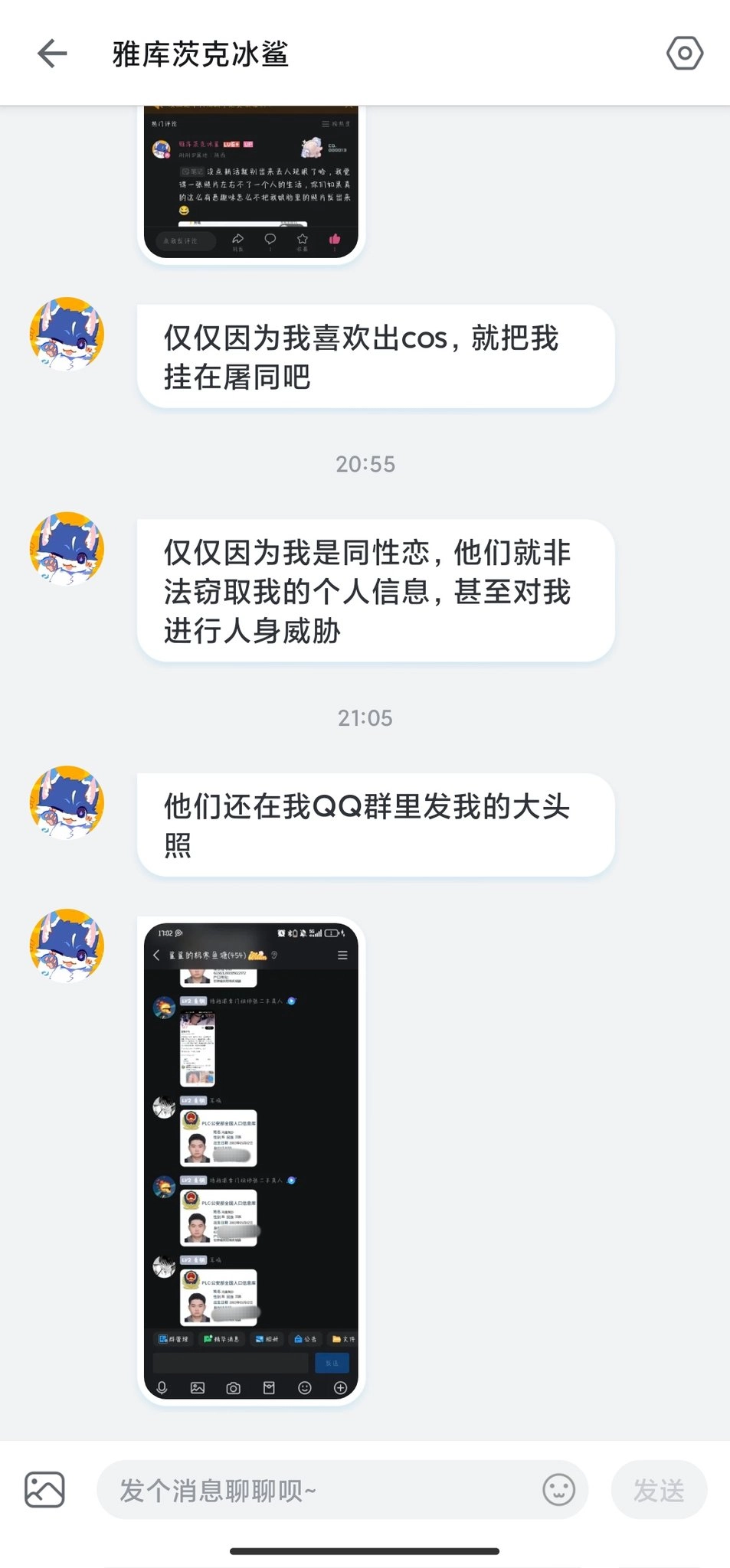Go back from the chat

click(x=52, y=54)
